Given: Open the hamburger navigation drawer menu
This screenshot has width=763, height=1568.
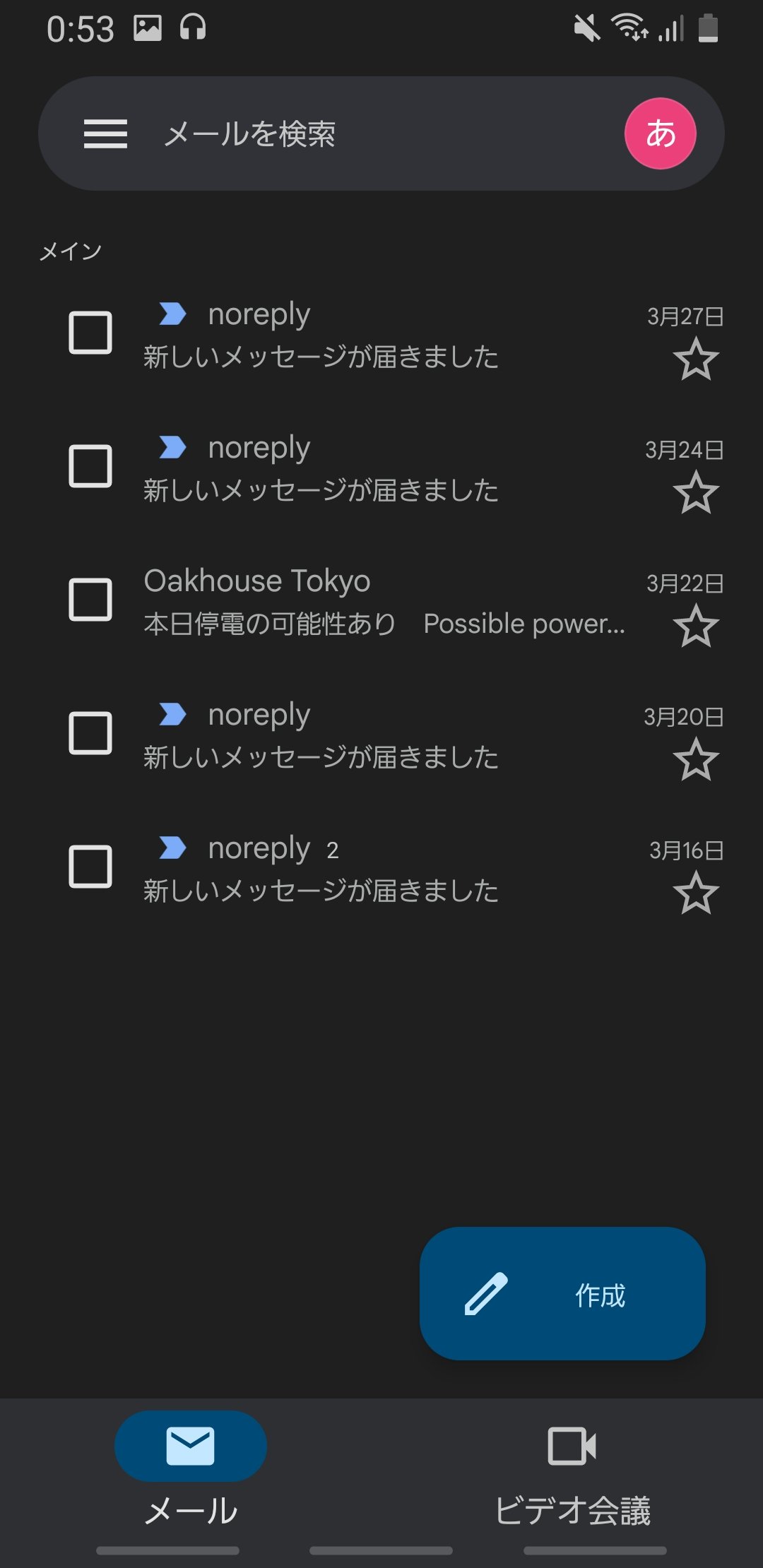Looking at the screenshot, I should 105,133.
